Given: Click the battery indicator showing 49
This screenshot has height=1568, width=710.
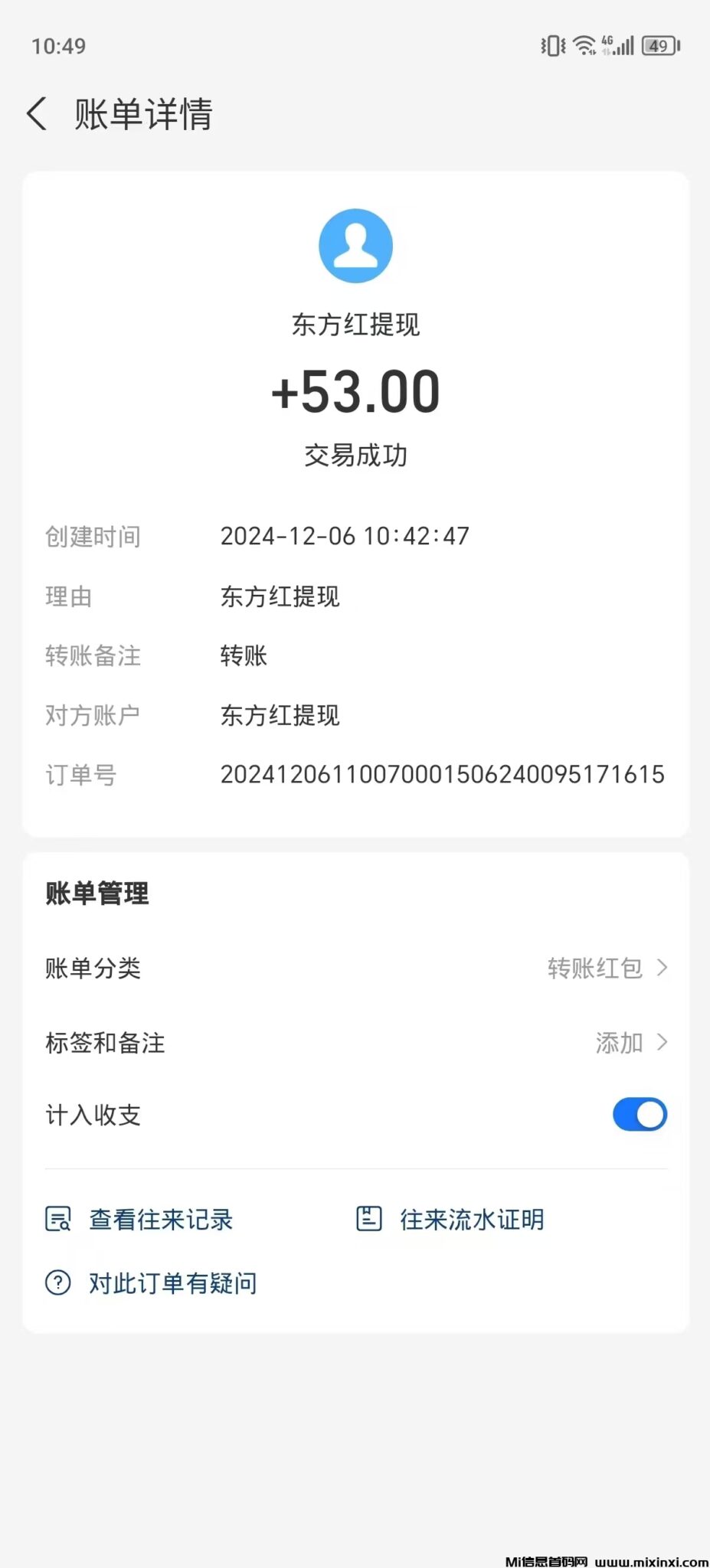Looking at the screenshot, I should tap(659, 47).
